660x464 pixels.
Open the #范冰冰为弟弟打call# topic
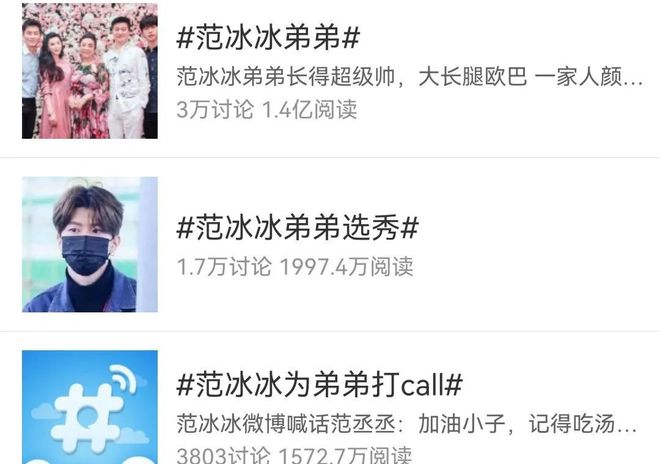click(x=319, y=385)
